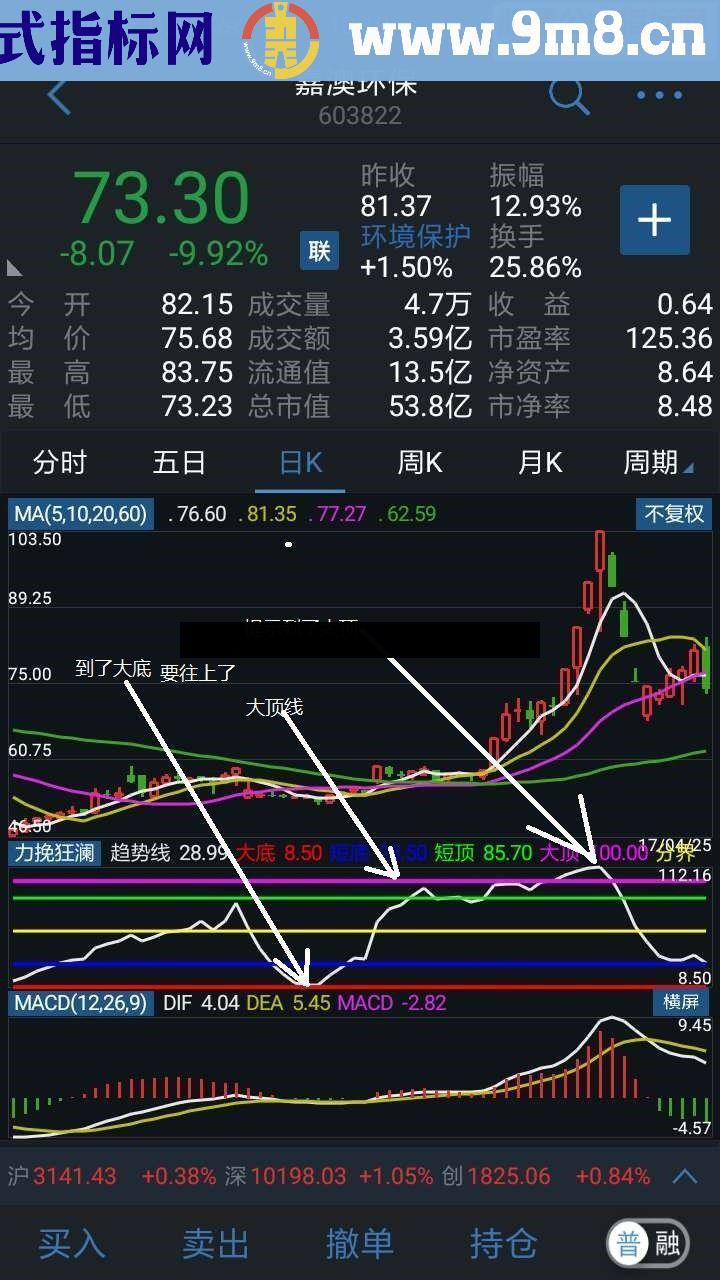Tap the back arrow to exit stock page
The width and height of the screenshot is (720, 1280).
(58, 98)
